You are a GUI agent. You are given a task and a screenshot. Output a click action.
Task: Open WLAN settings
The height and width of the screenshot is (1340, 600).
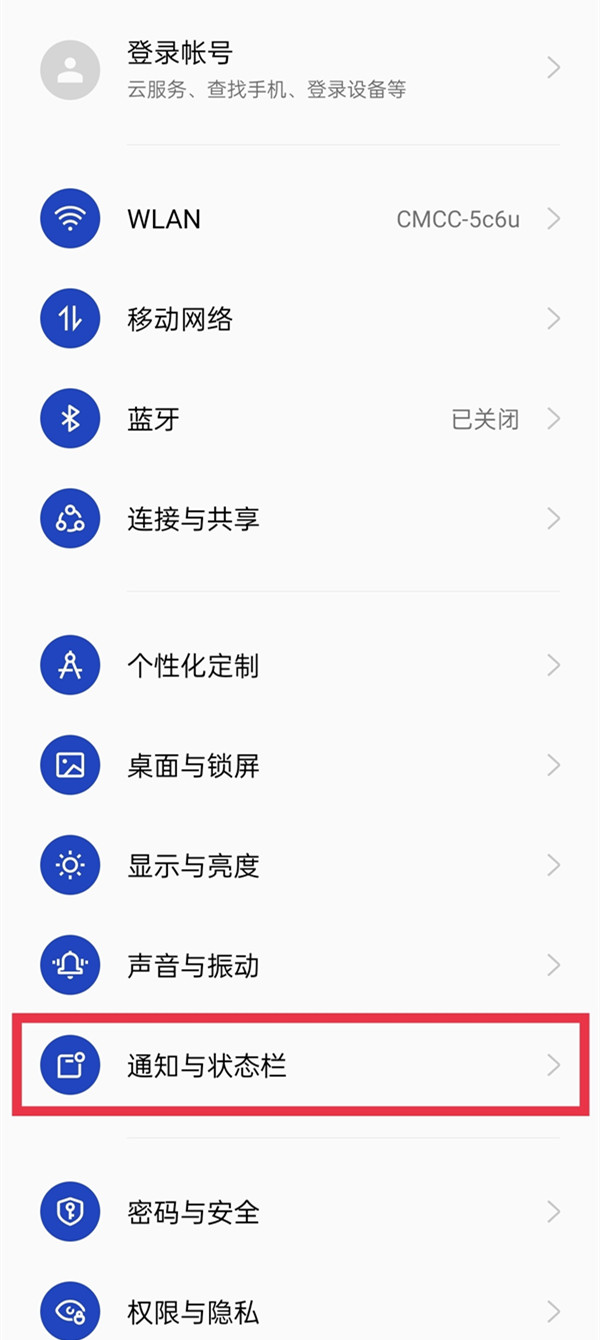point(300,219)
